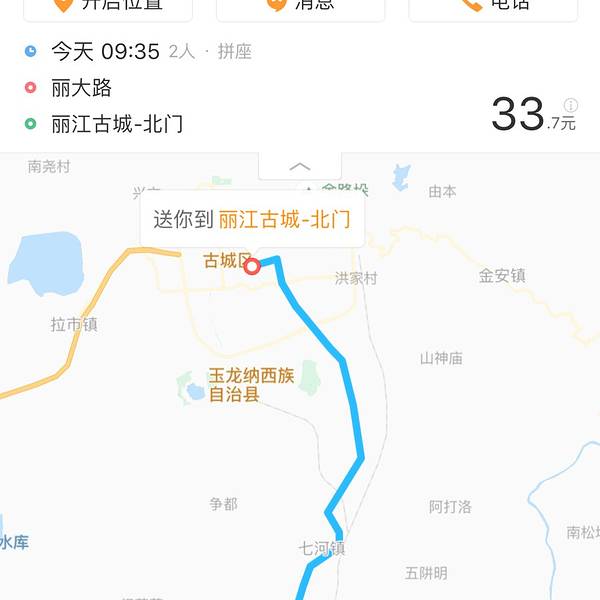The width and height of the screenshot is (600, 600).
Task: Expand the map with the chevron handle
Action: click(x=300, y=166)
